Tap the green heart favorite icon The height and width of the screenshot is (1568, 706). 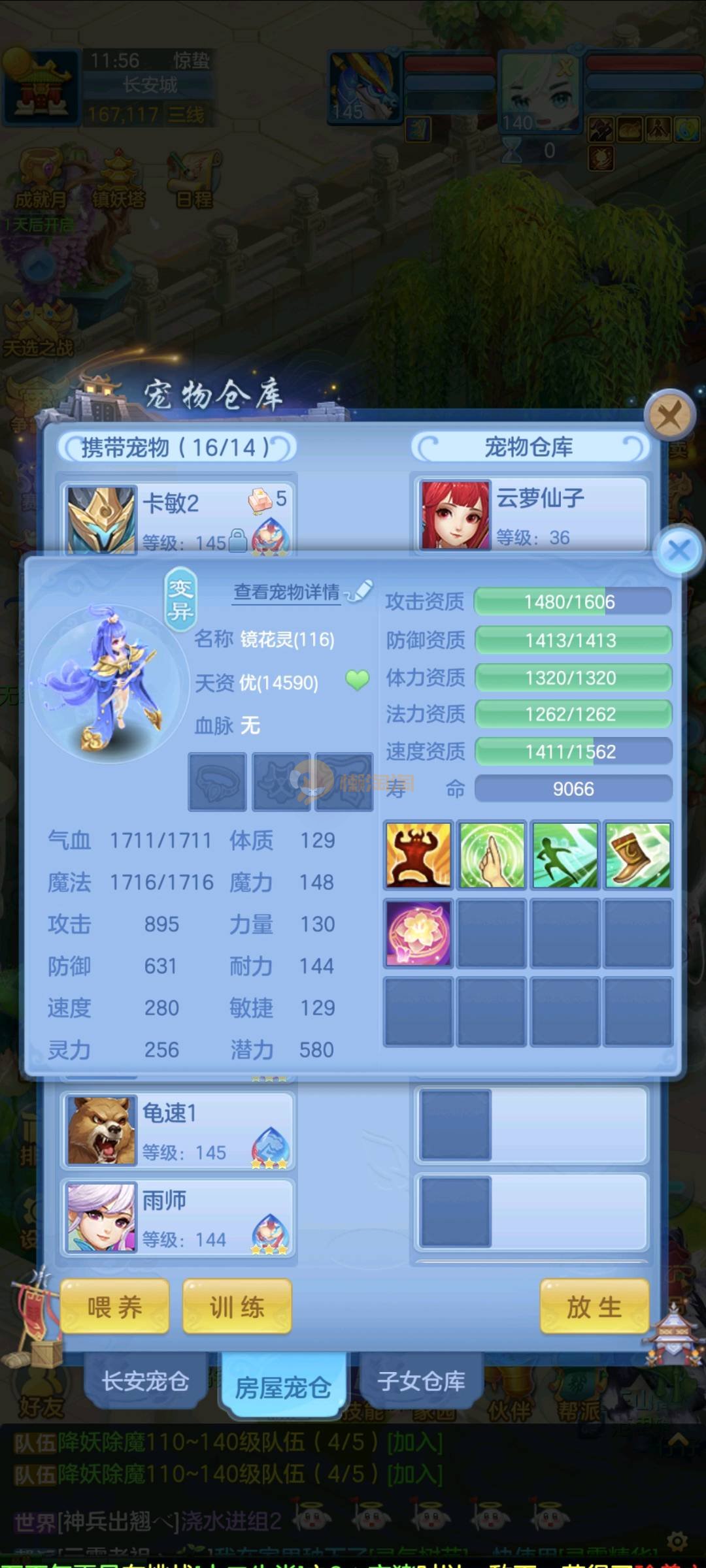[357, 681]
